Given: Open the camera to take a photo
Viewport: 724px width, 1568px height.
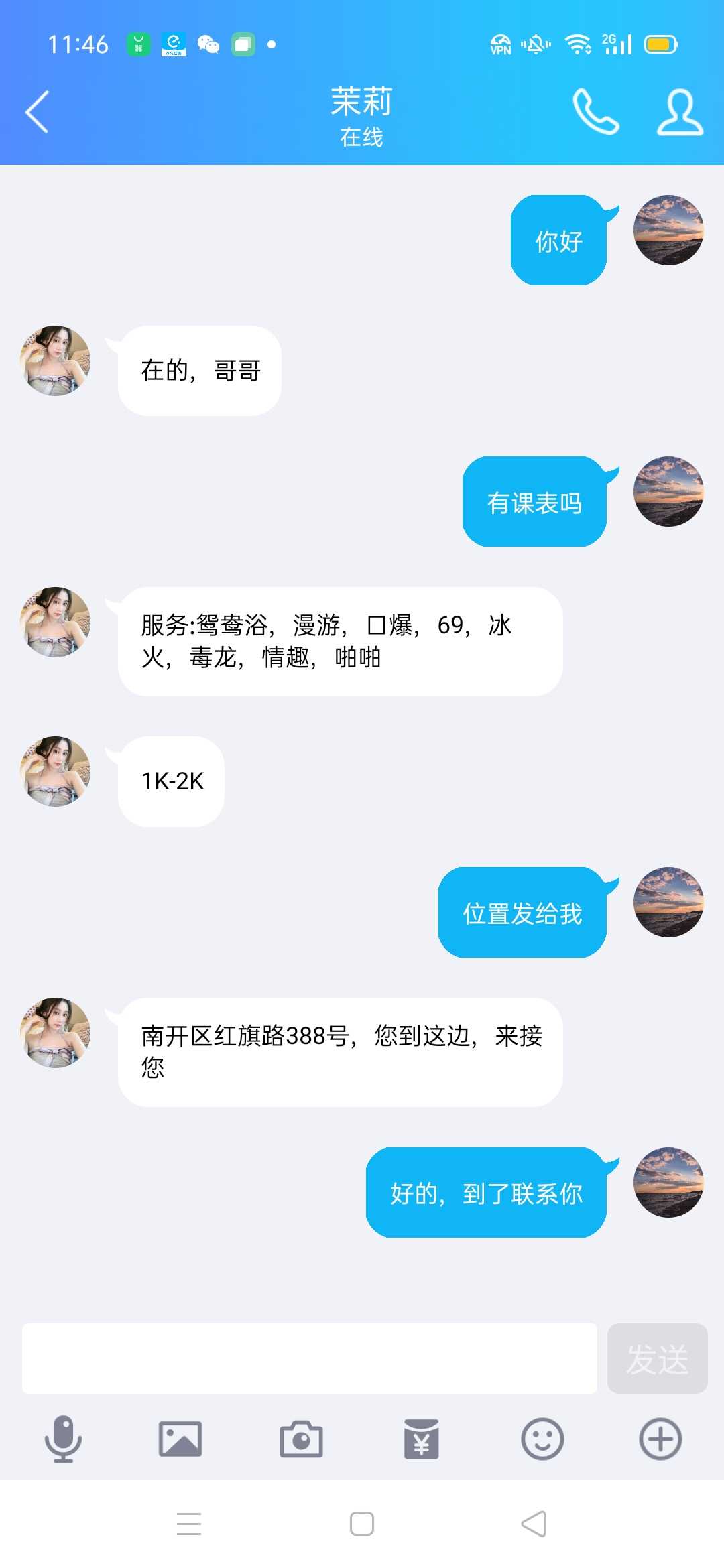Looking at the screenshot, I should click(300, 1438).
